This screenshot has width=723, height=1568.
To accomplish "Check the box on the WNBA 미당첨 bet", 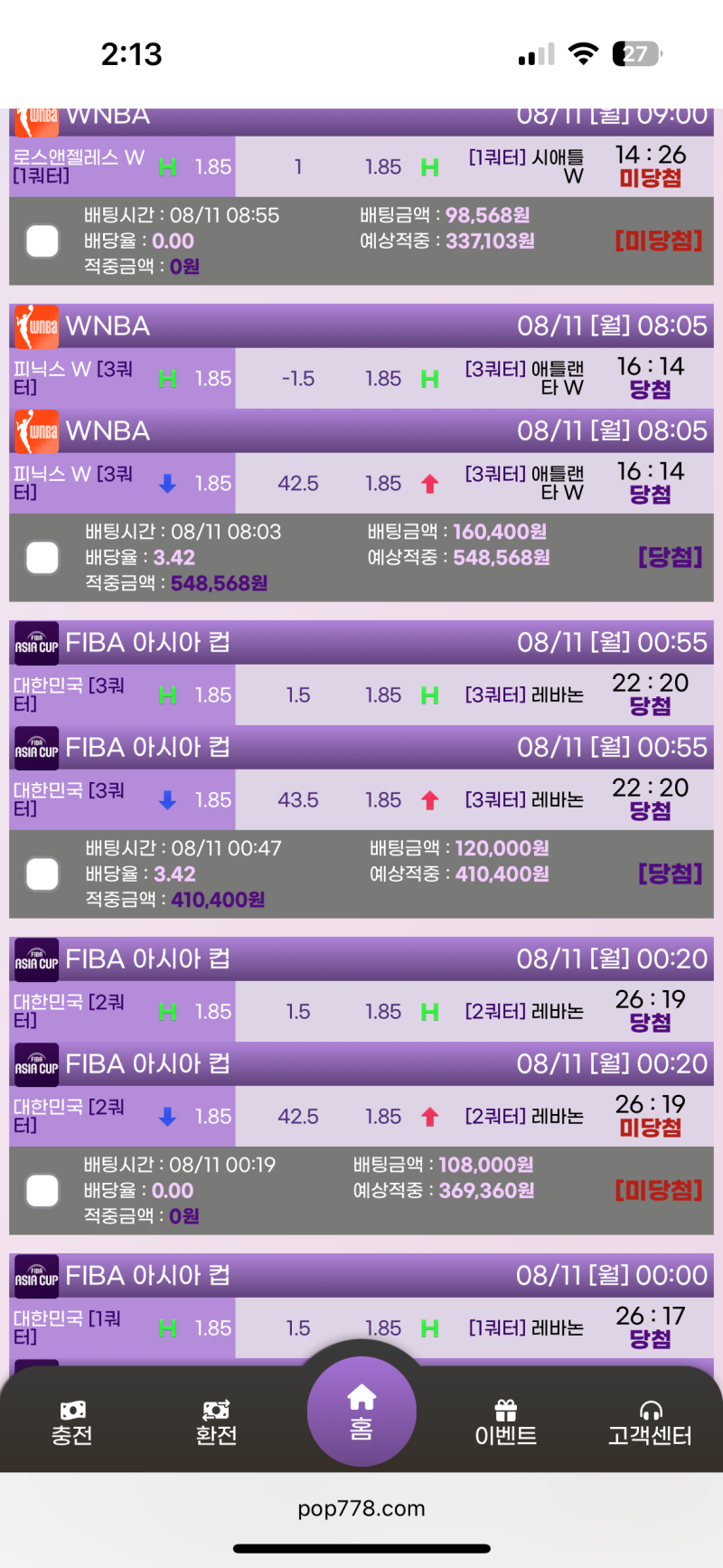I will point(42,241).
